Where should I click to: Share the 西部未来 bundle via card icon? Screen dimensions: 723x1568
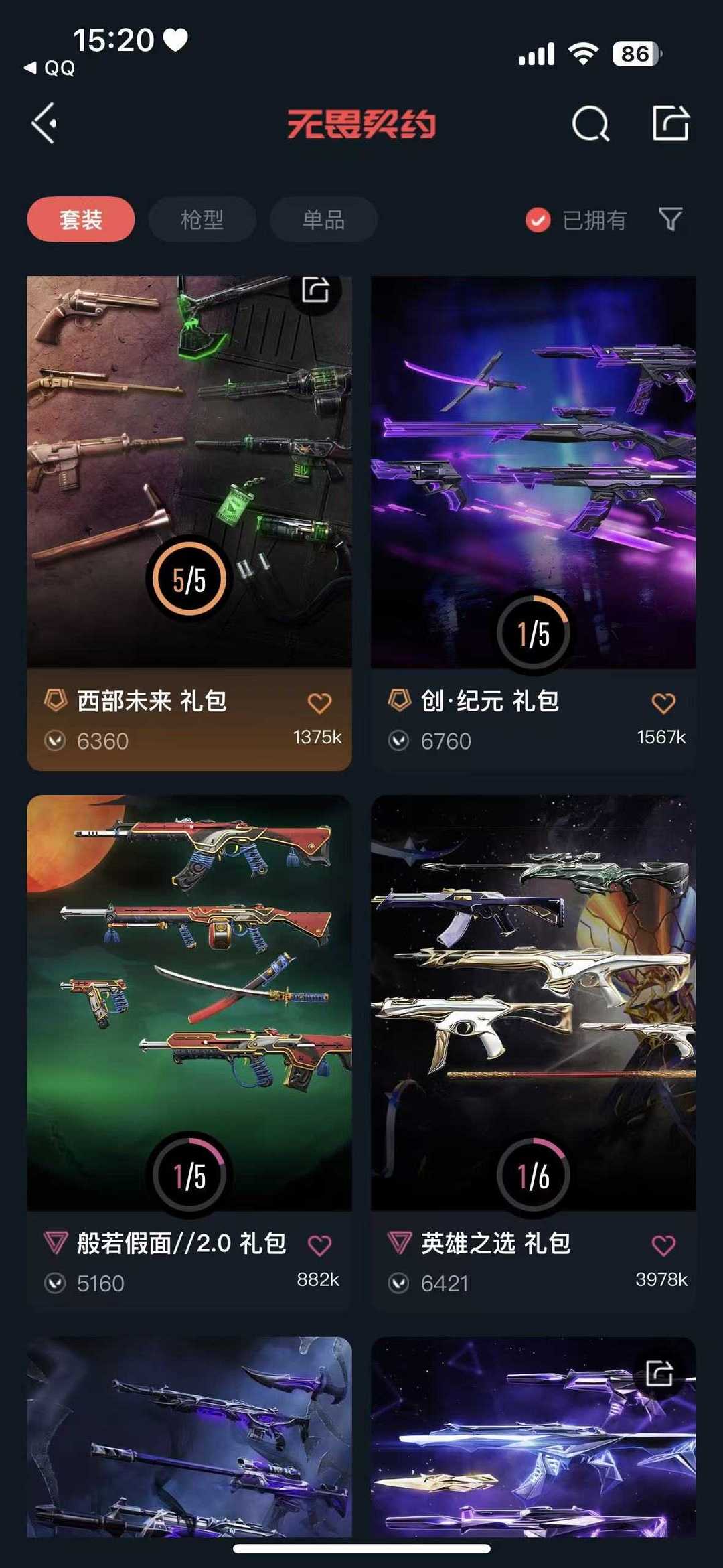(x=315, y=289)
